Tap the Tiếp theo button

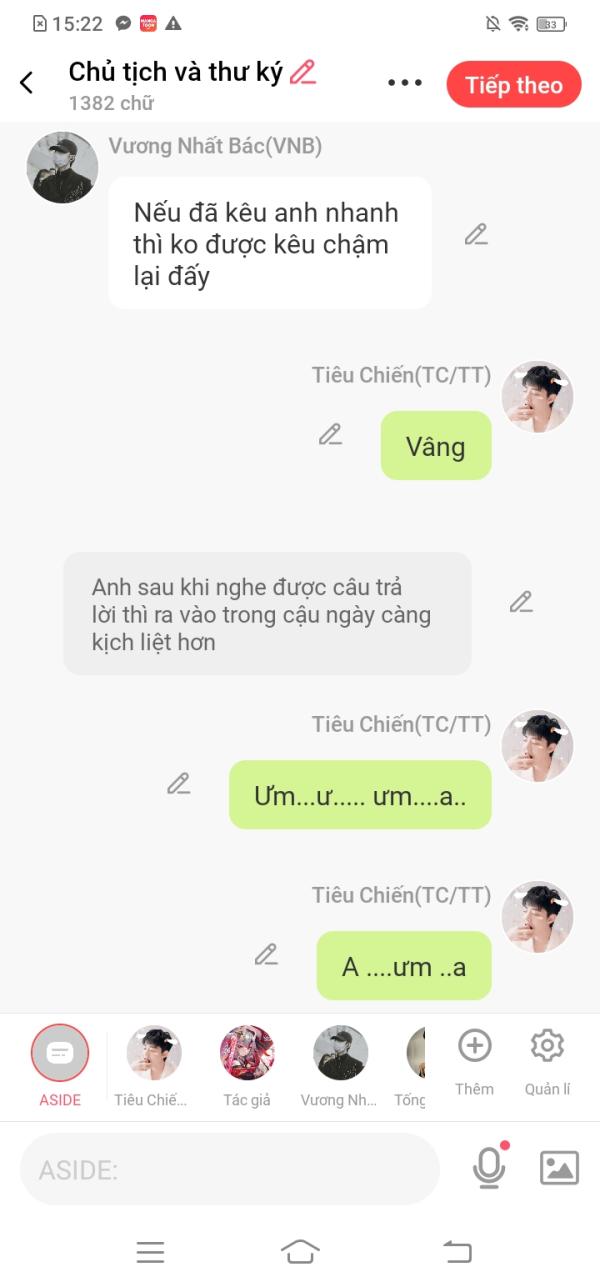pyautogui.click(x=514, y=85)
